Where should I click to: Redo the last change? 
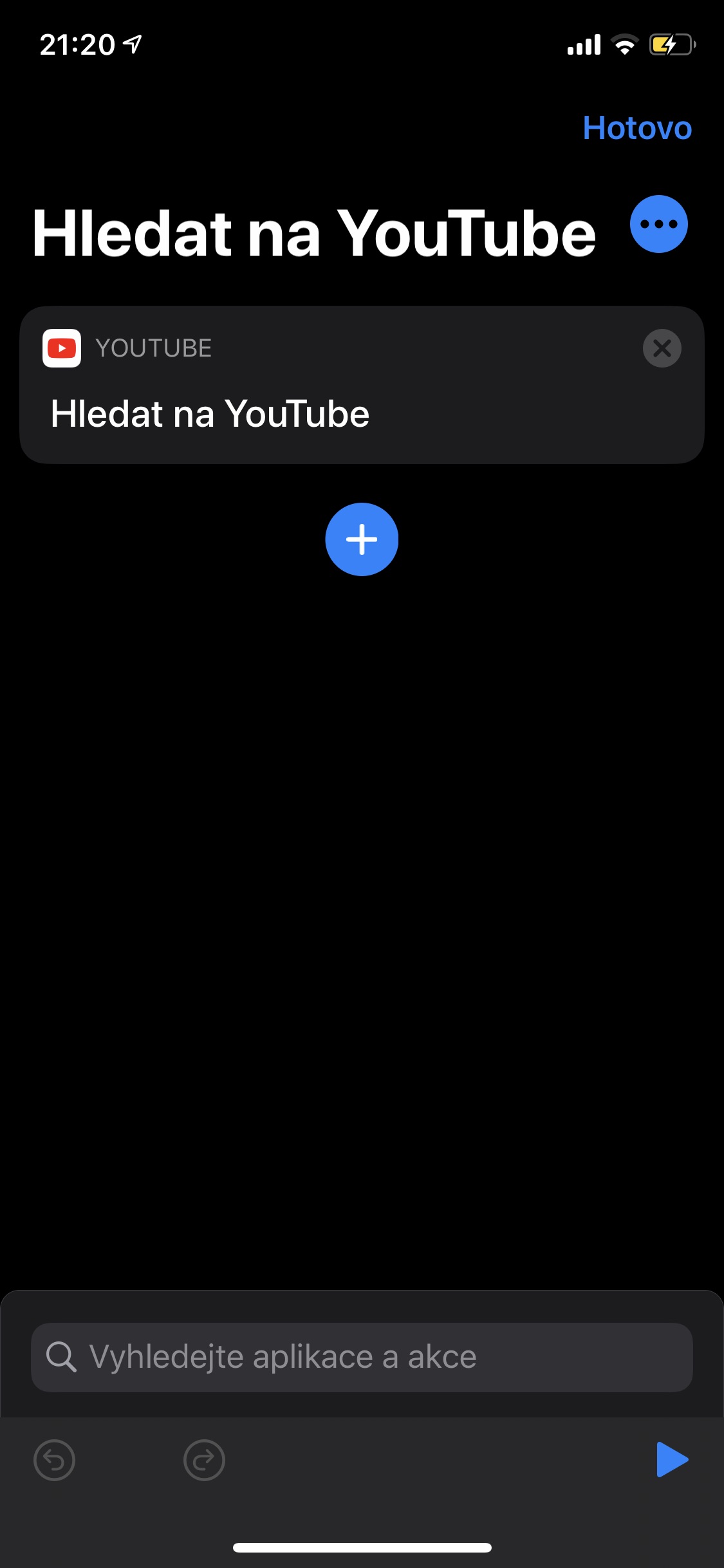tap(204, 1460)
